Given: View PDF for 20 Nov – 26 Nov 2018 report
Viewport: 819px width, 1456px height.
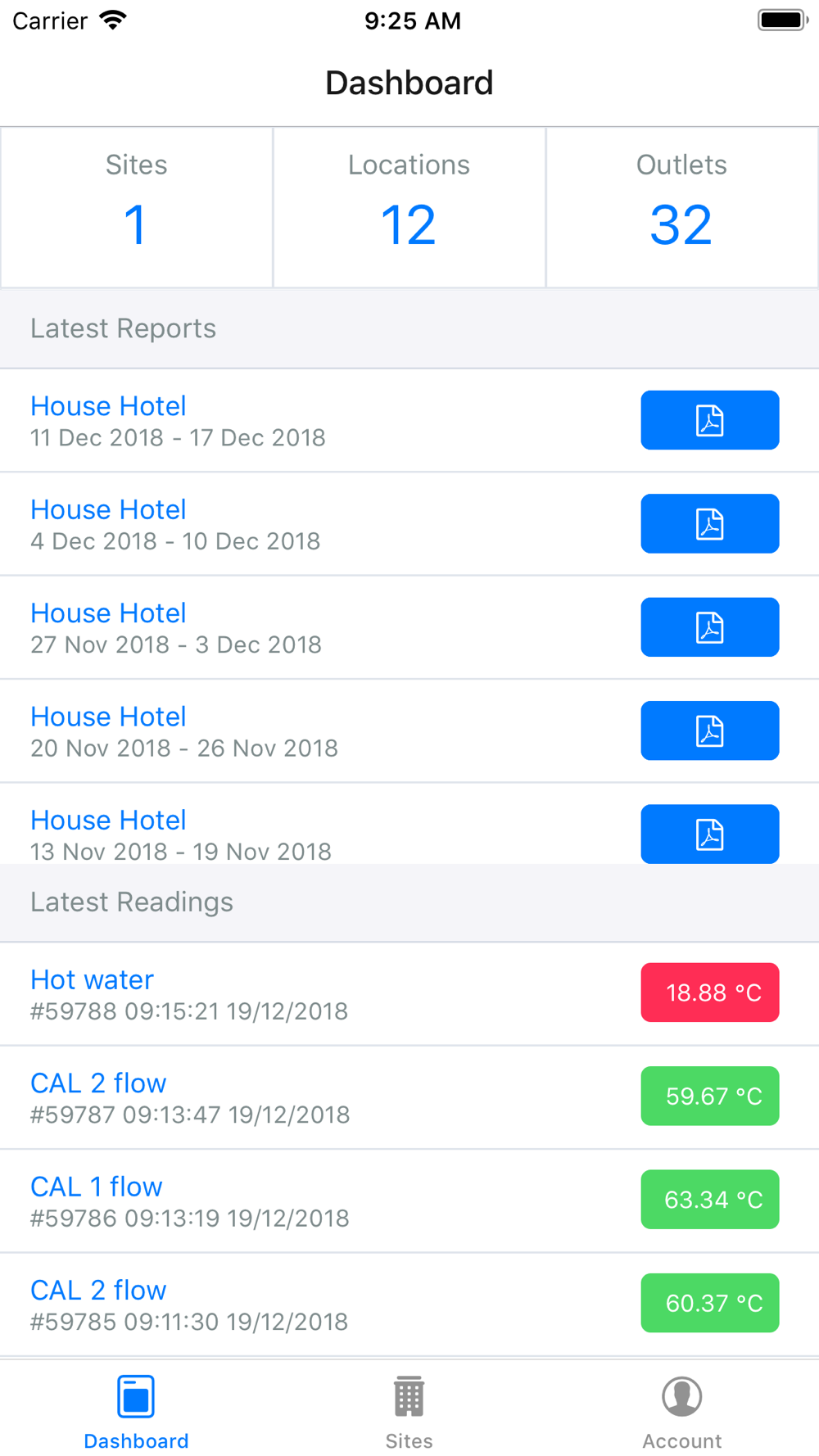Looking at the screenshot, I should (x=709, y=730).
